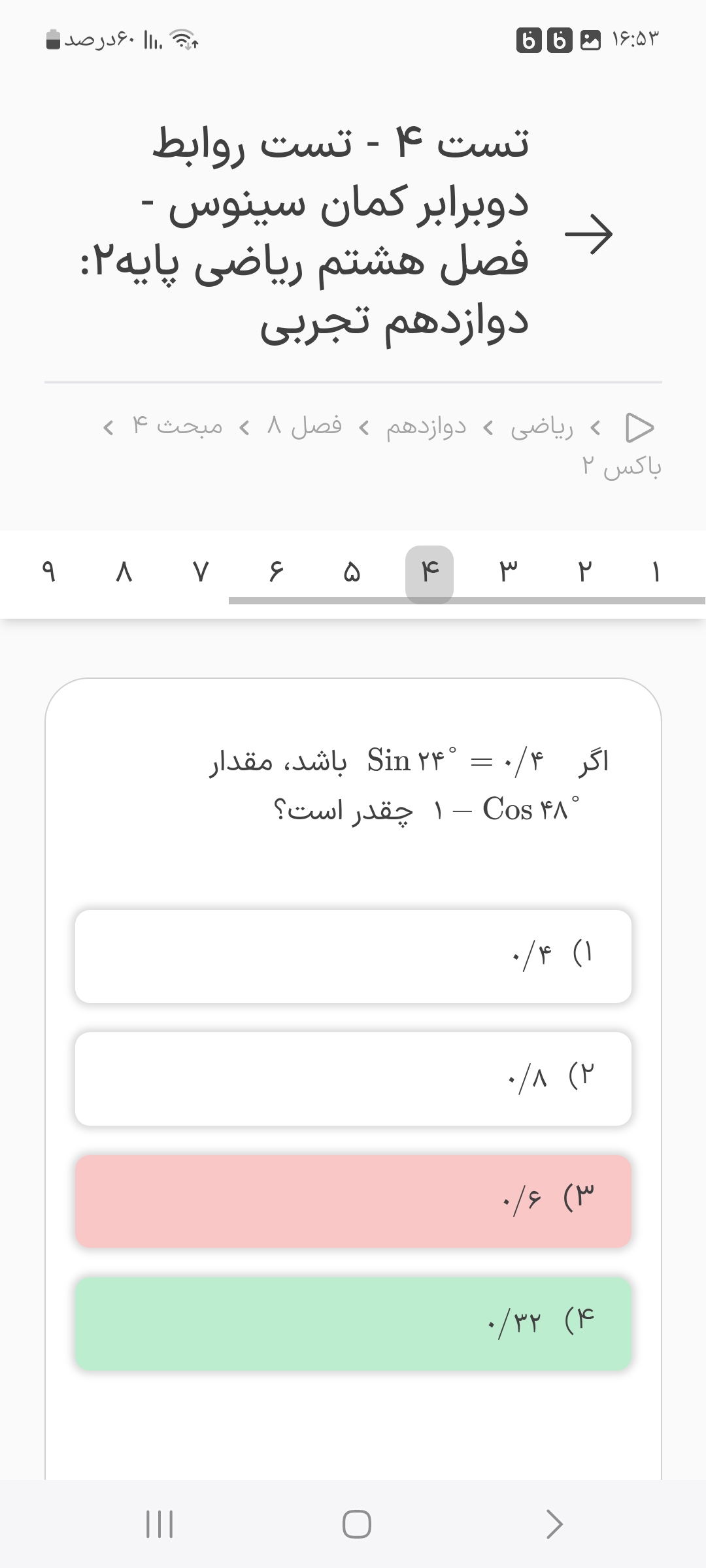Jump to question ۸
The width and height of the screenshot is (706, 1568).
(124, 573)
